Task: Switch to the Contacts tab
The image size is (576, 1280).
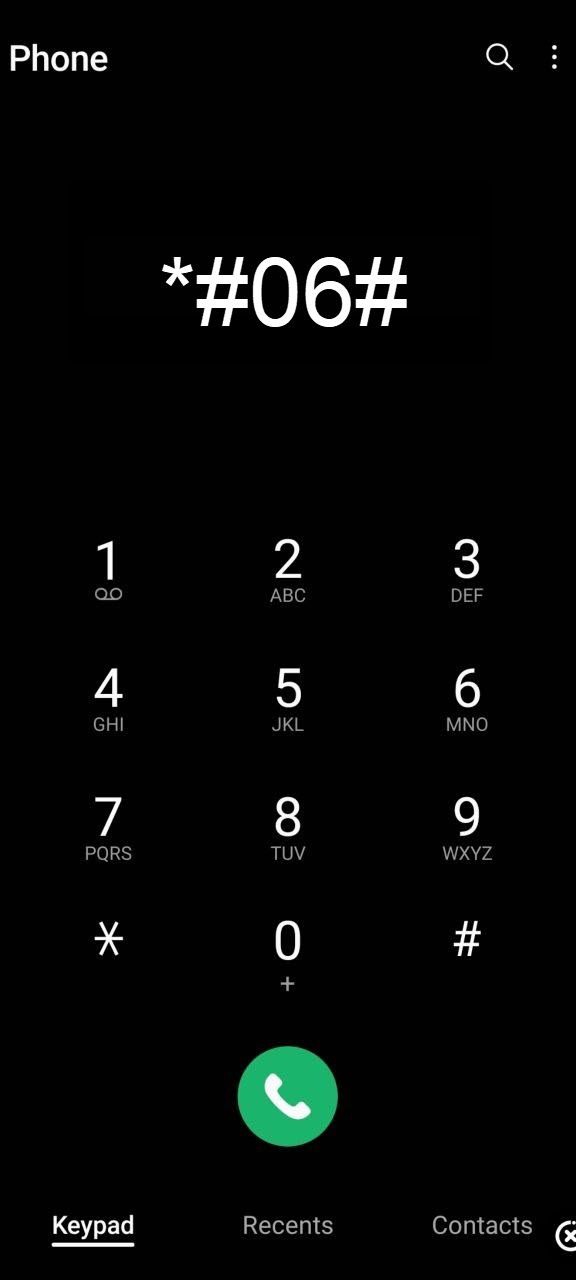Action: click(x=482, y=1225)
